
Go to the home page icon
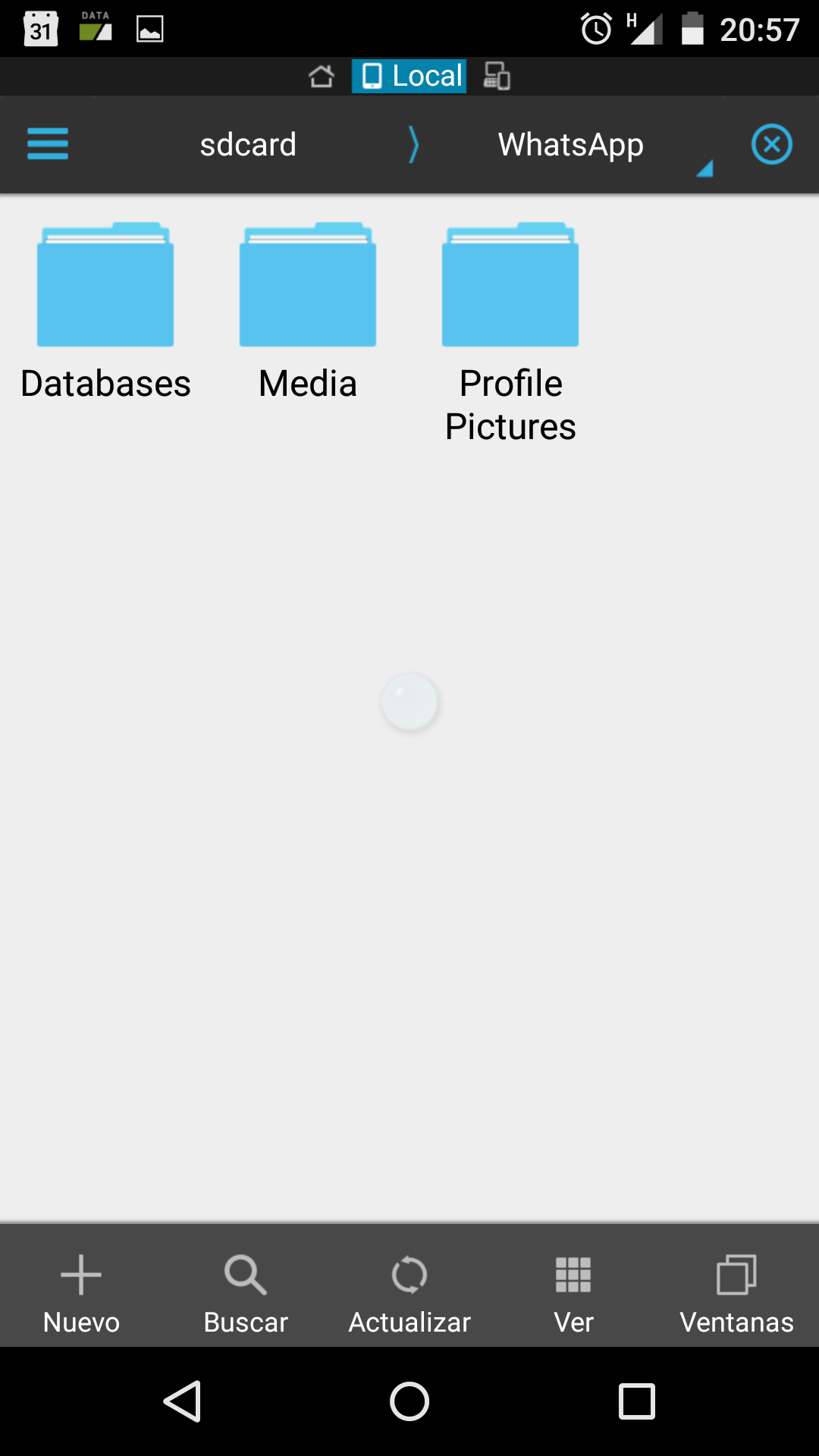tap(322, 76)
